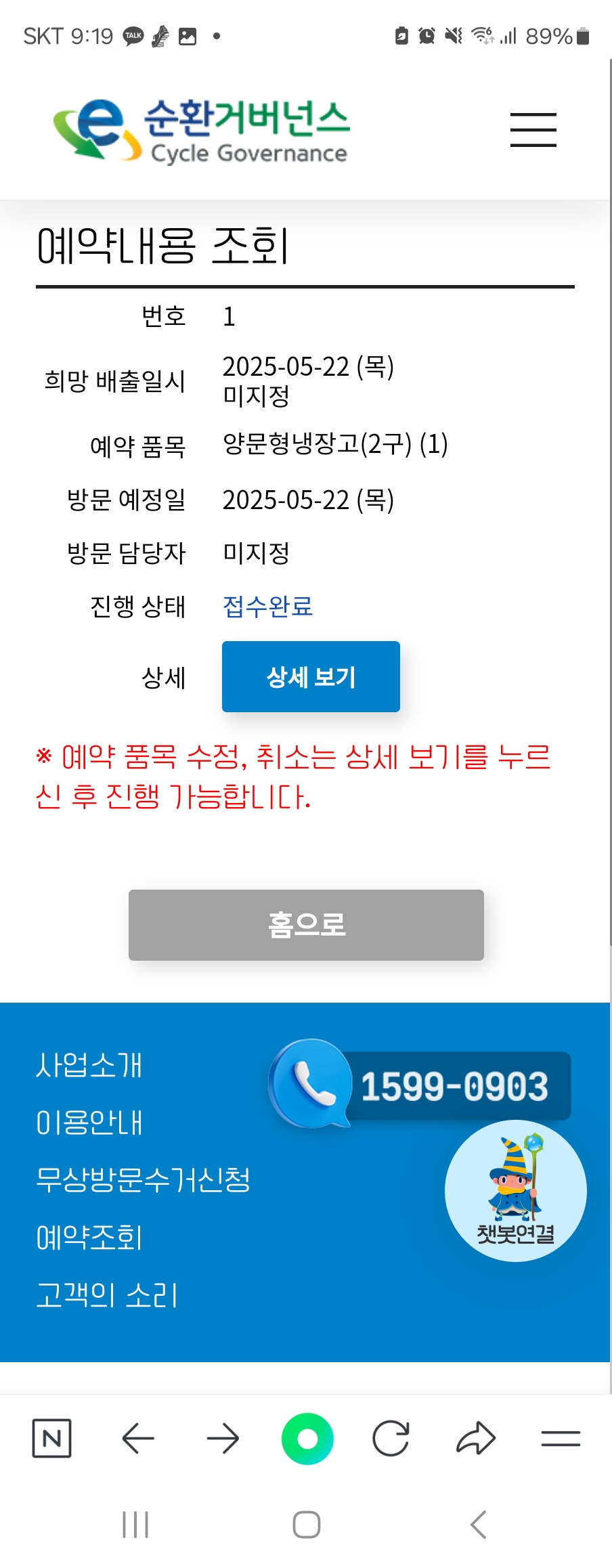
Task: Open 무상방문수거신청 footer link
Action: pos(143,1180)
